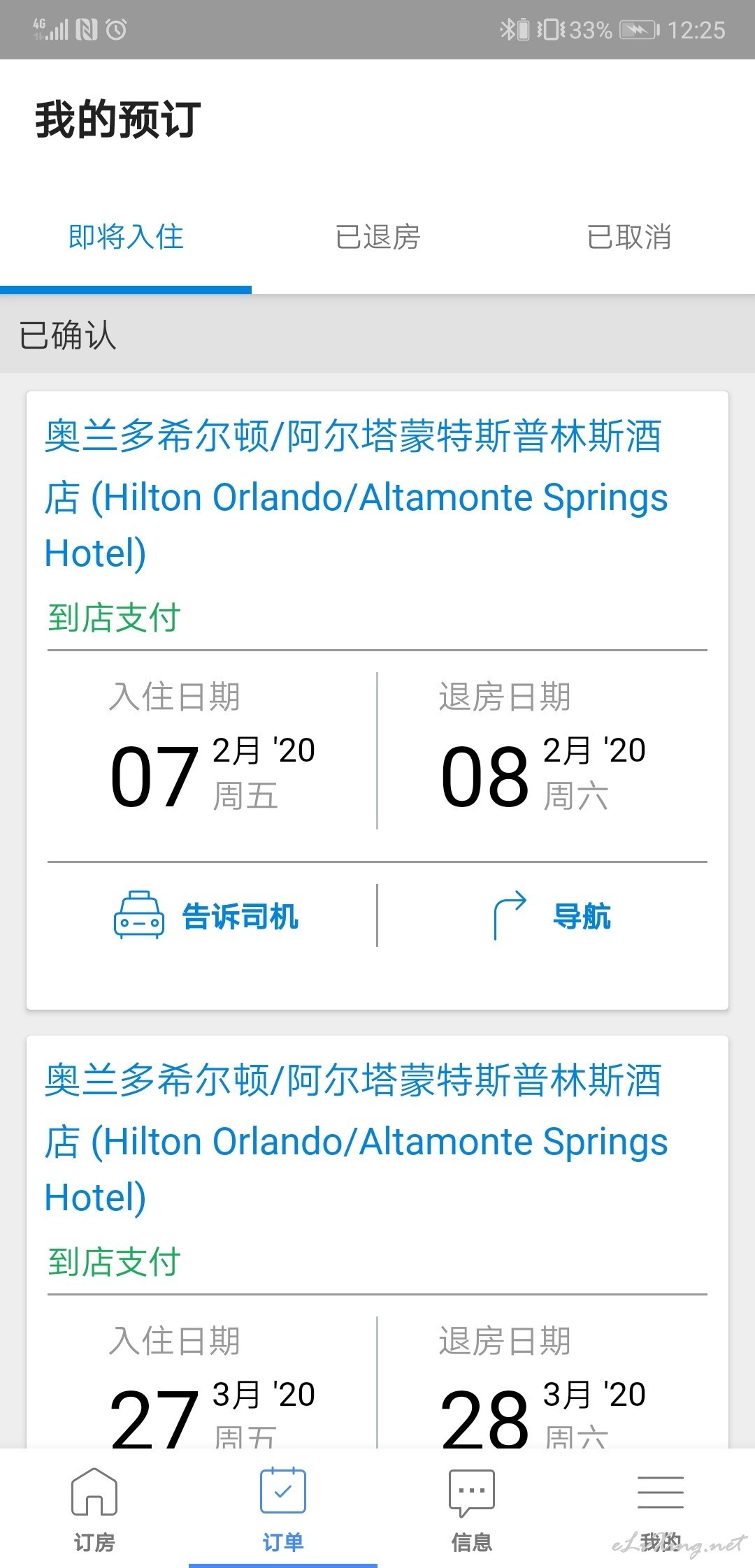Switch to the 已退房 tab
755x1568 pixels.
tap(377, 237)
